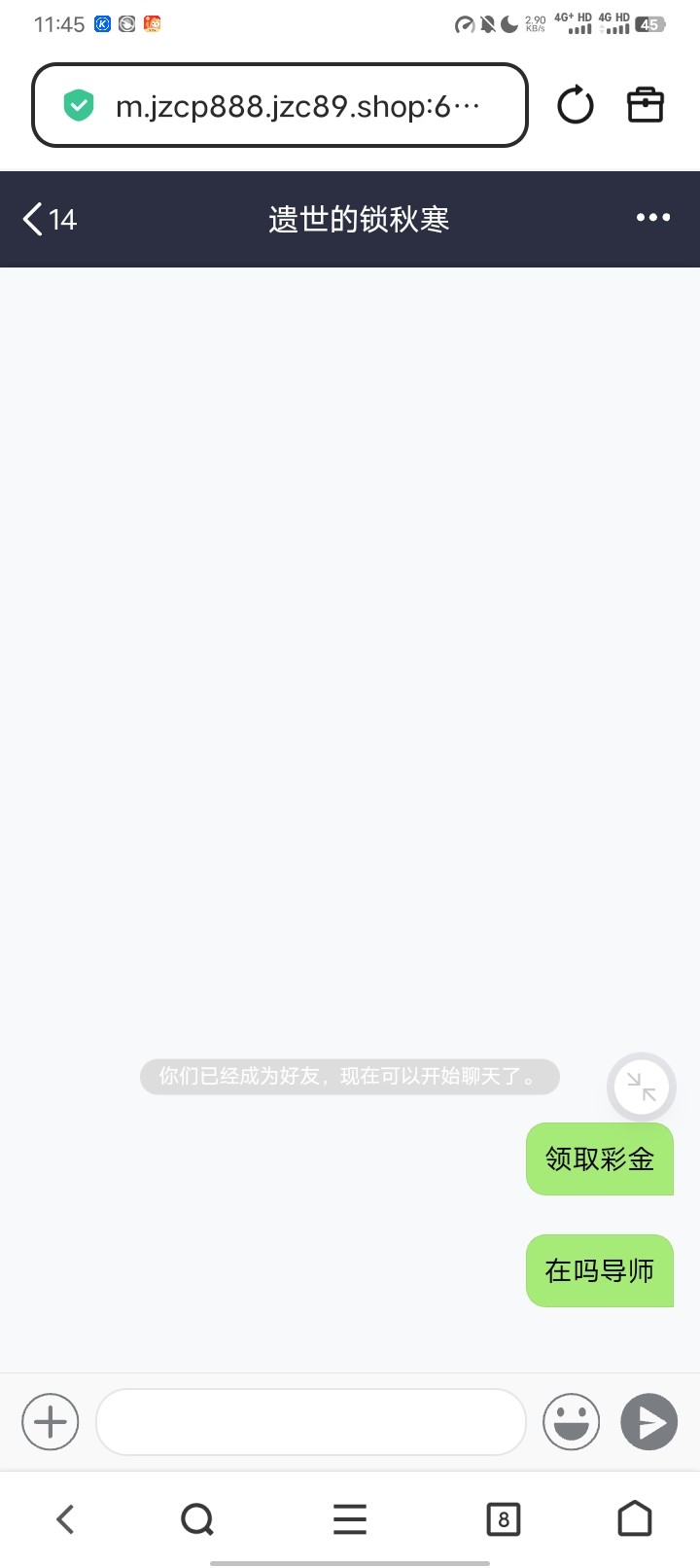Viewport: 700px width, 1568px height.
Task: Tap the floating shrink-window arrow icon
Action: click(x=640, y=1087)
